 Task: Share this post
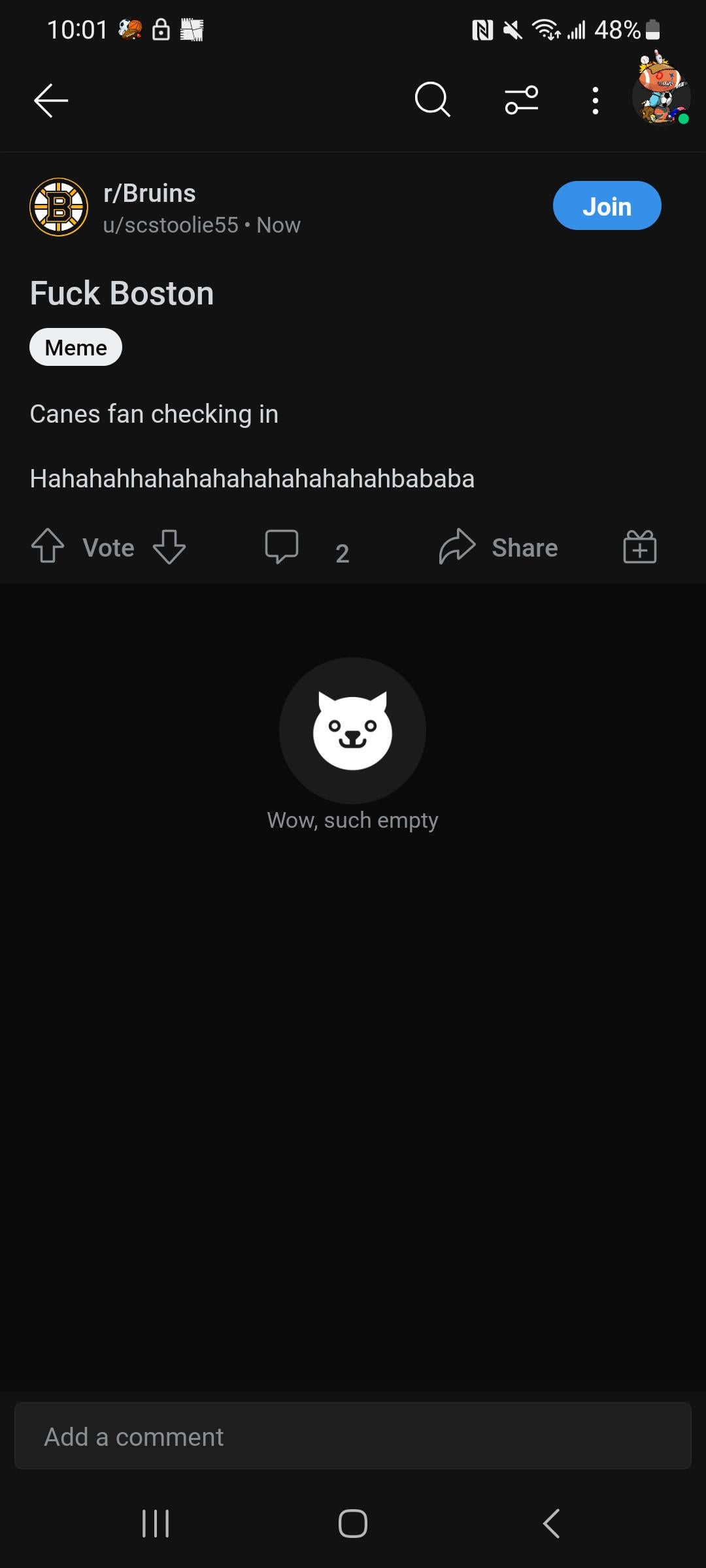499,547
